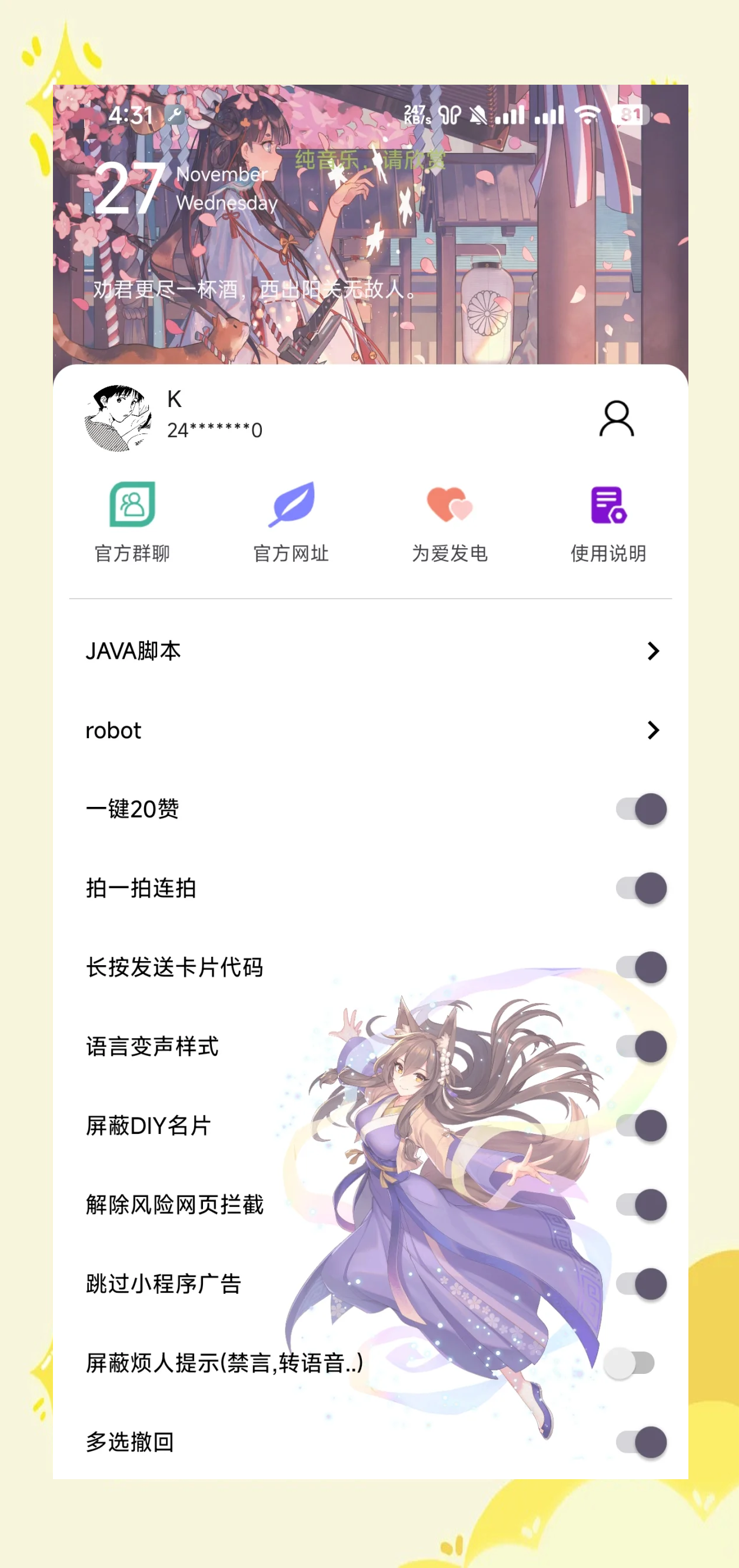Image resolution: width=739 pixels, height=1568 pixels.
Task: Click the wrench icon in the status bar
Action: pos(177,116)
